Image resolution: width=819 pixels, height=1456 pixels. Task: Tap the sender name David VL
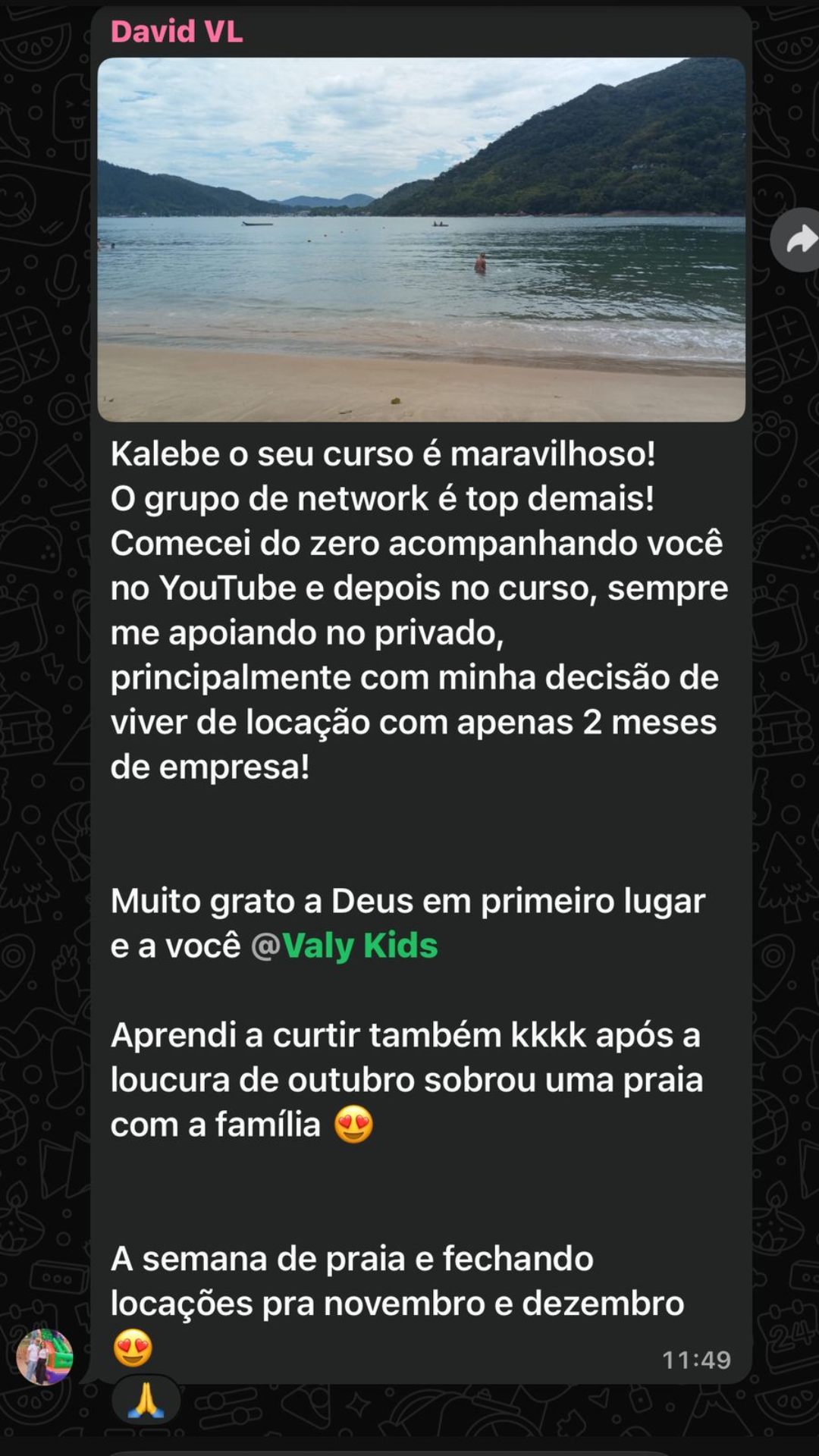[x=177, y=32]
